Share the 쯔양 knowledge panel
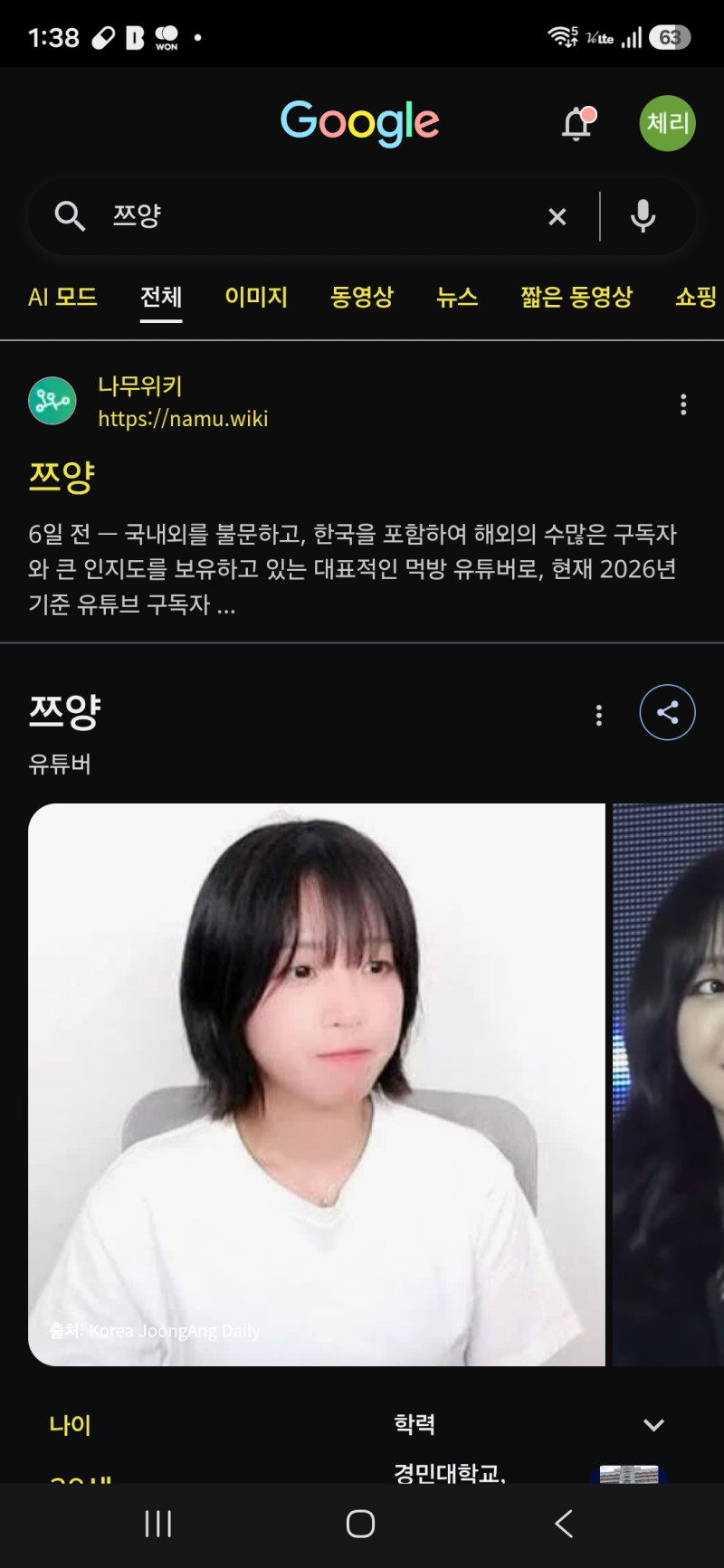This screenshot has width=724, height=1568. click(x=668, y=713)
